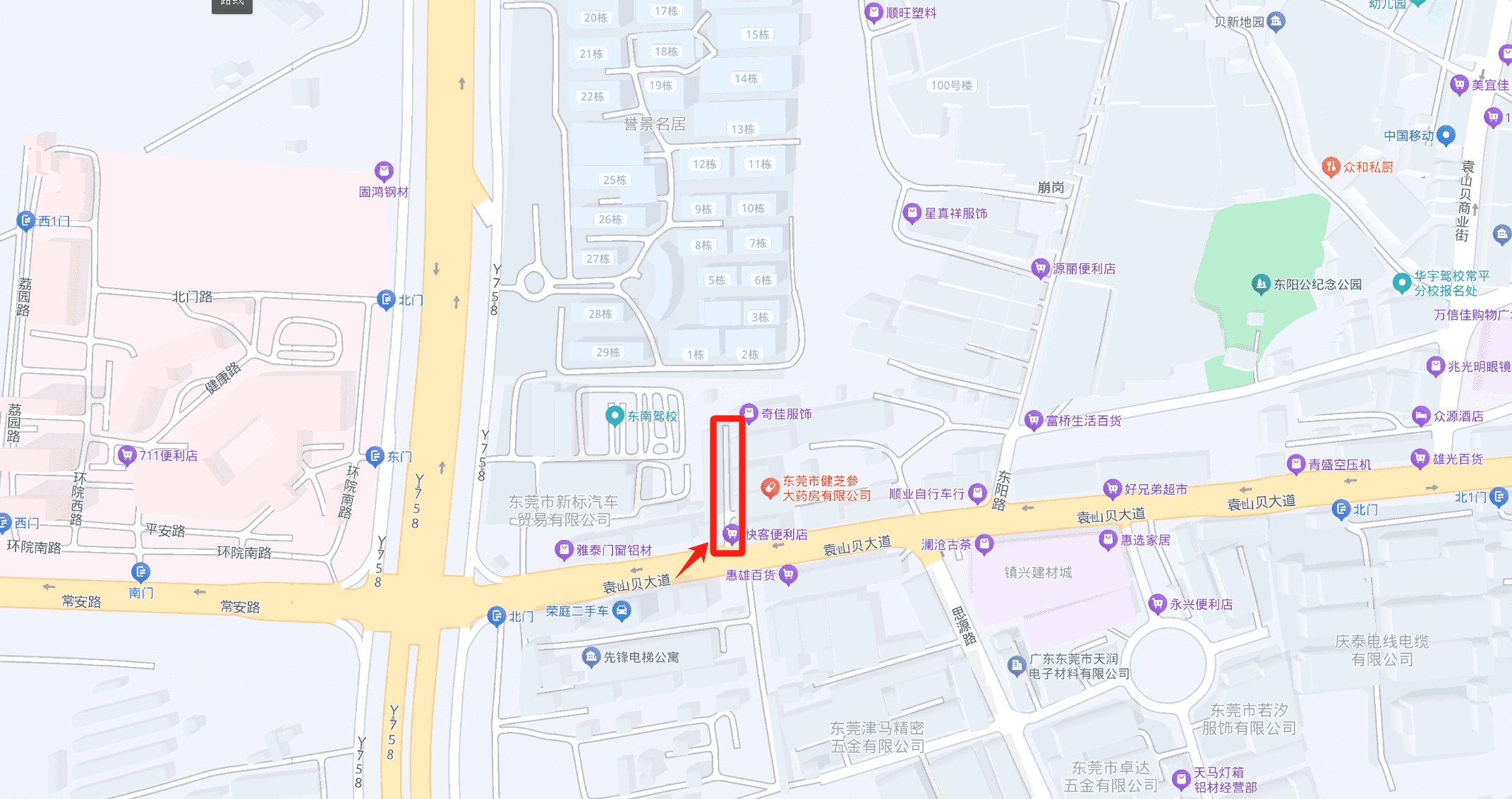1512x799 pixels.
Task: Tap the 中国移动 location marker
Action: [1446, 135]
